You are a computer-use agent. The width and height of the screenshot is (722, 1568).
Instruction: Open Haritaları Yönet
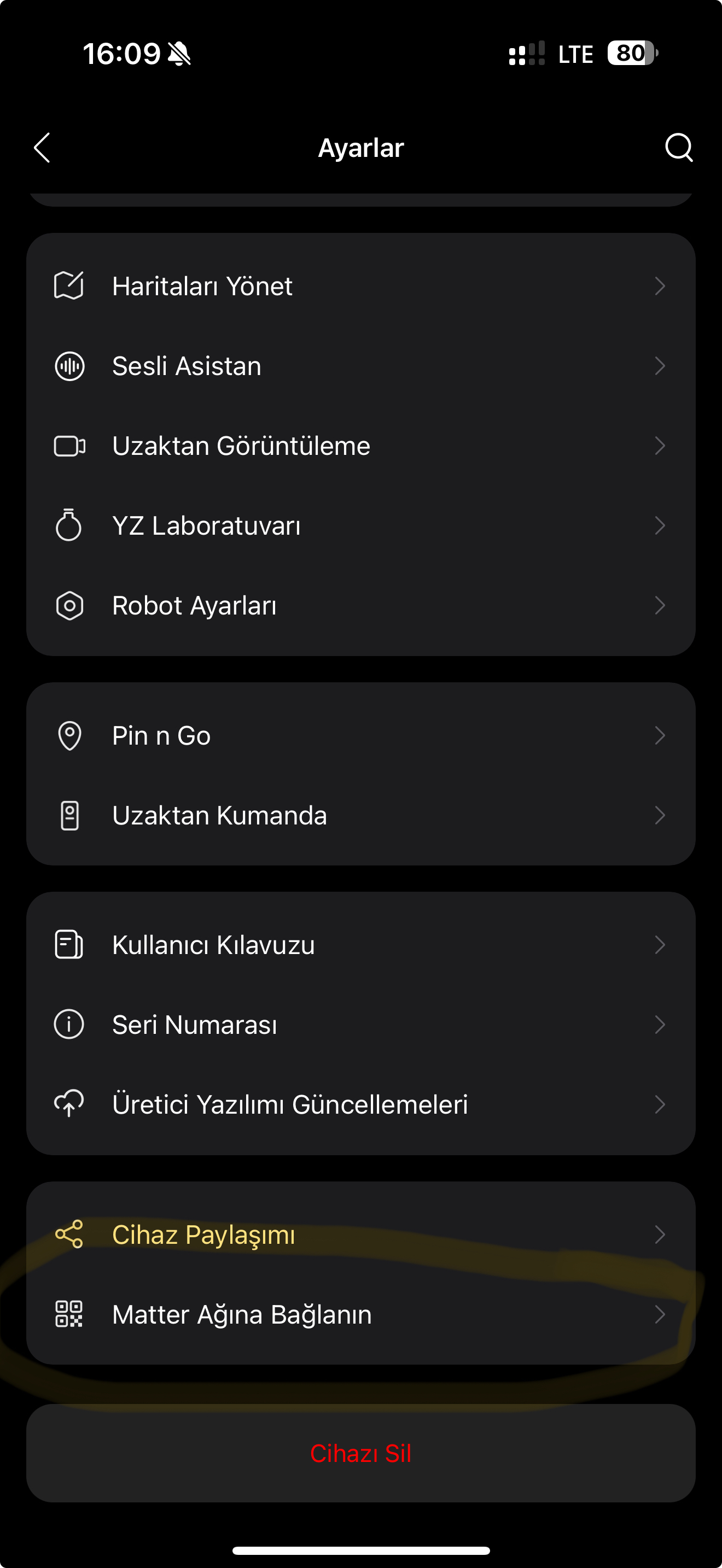point(361,286)
